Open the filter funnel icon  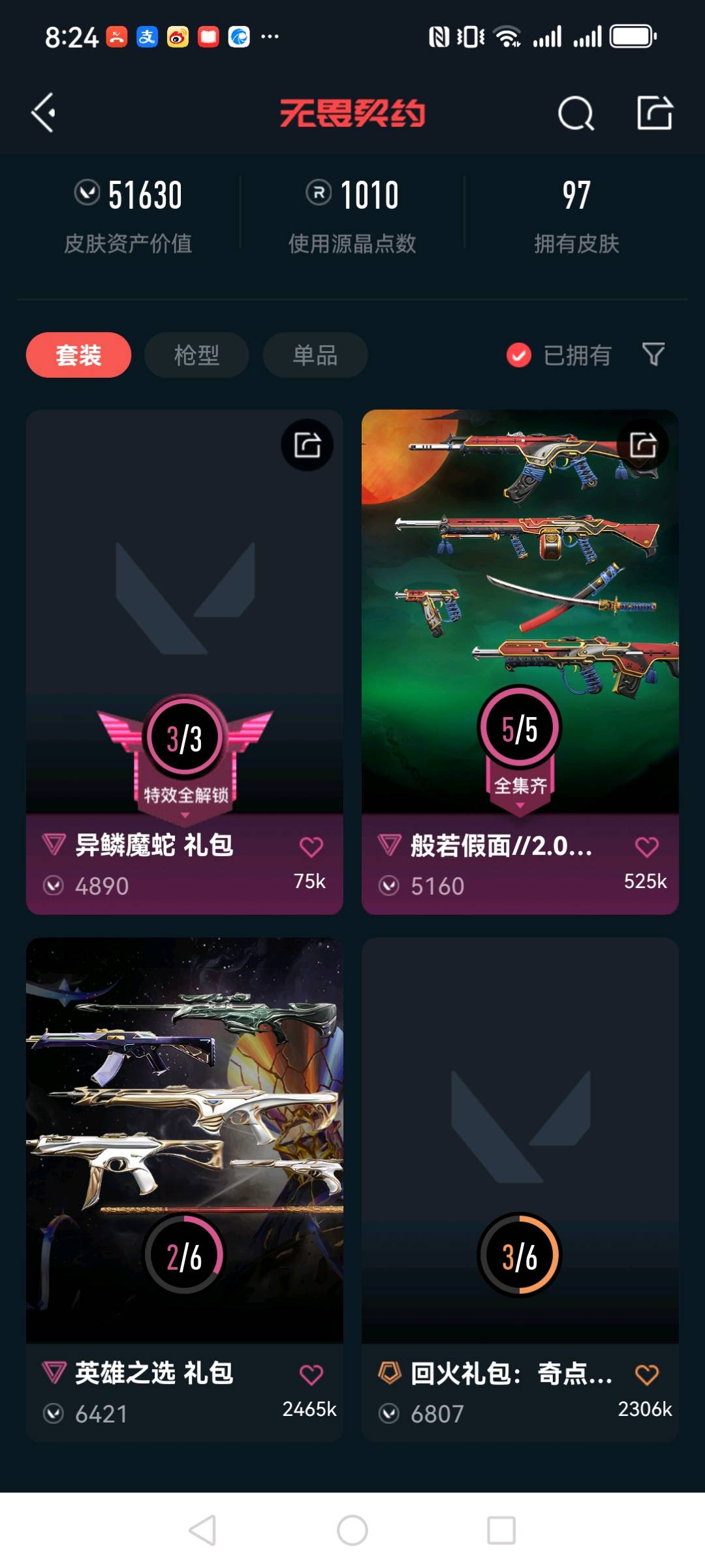click(653, 354)
